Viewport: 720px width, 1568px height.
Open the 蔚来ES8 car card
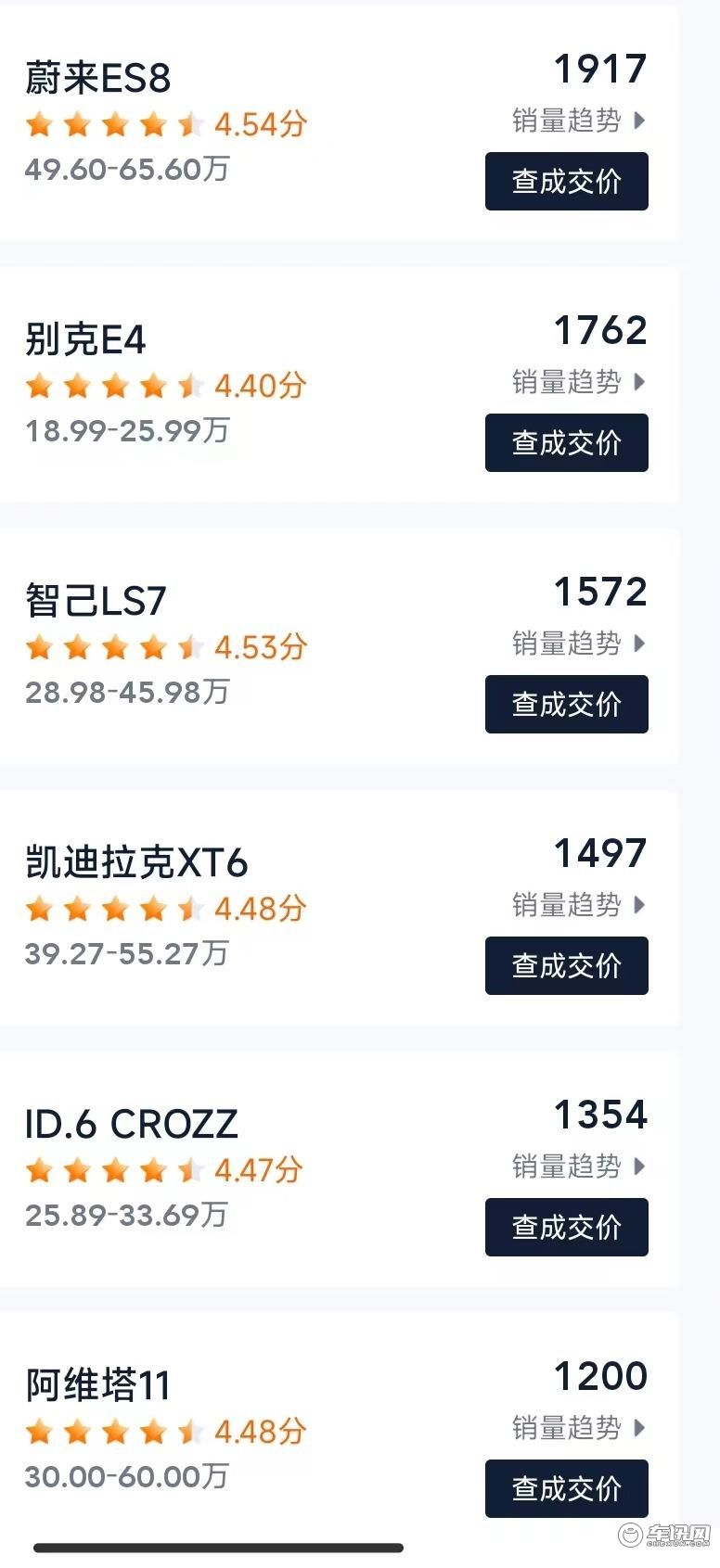pos(340,123)
